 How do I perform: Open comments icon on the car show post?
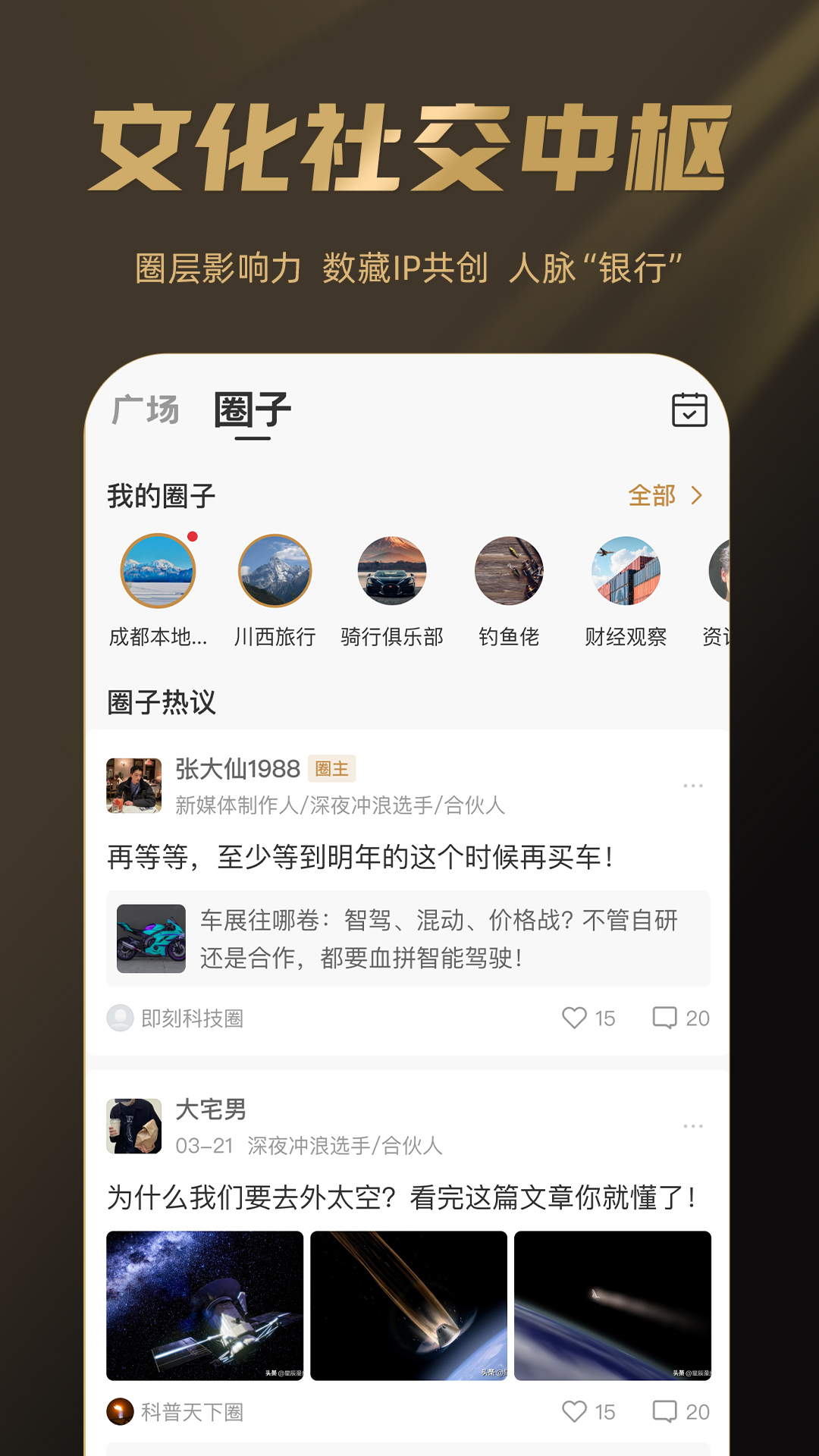click(x=666, y=1019)
